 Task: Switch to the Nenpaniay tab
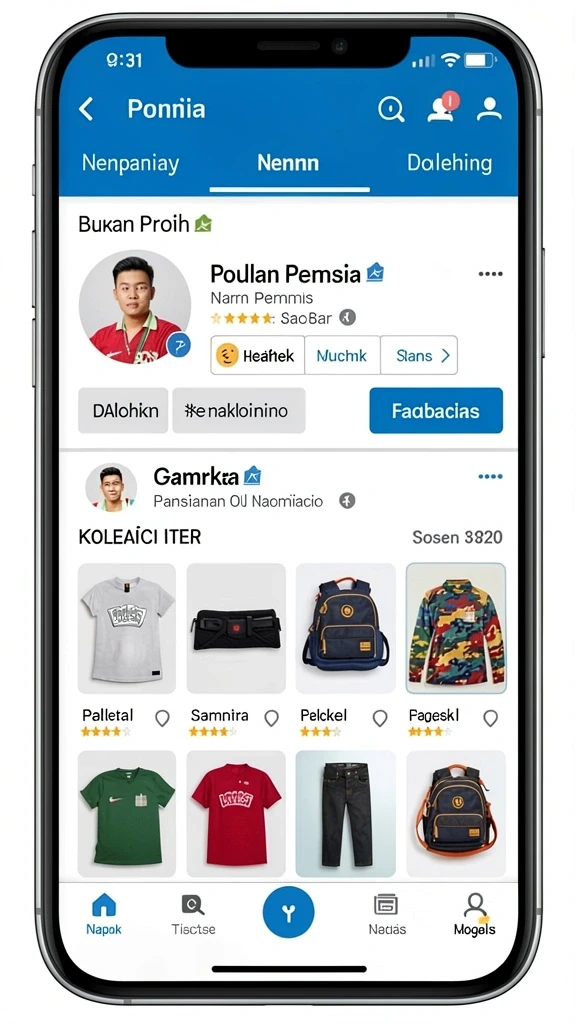130,163
